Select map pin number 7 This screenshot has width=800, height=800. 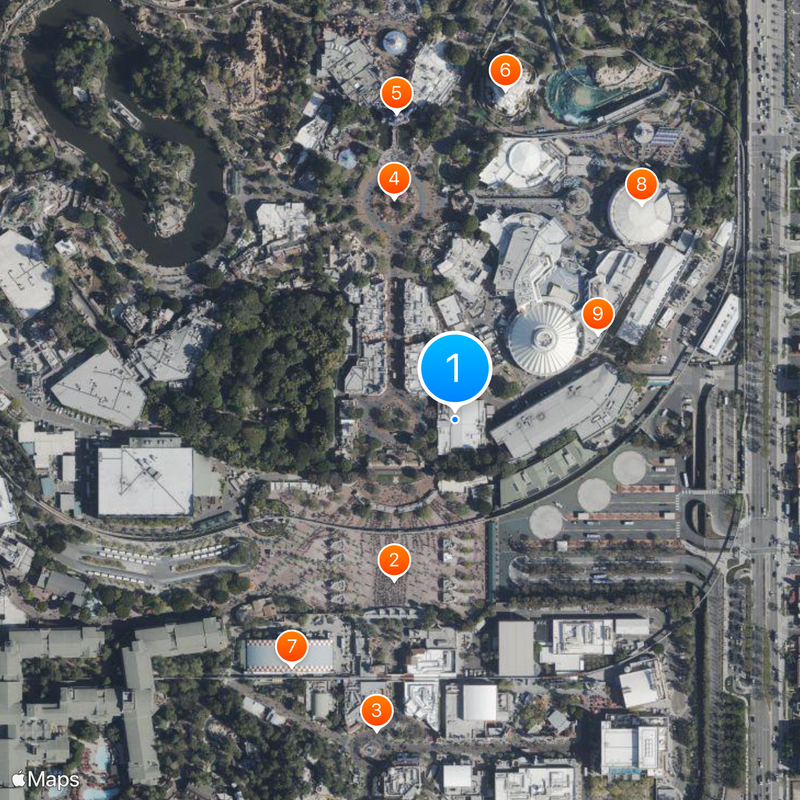(291, 647)
